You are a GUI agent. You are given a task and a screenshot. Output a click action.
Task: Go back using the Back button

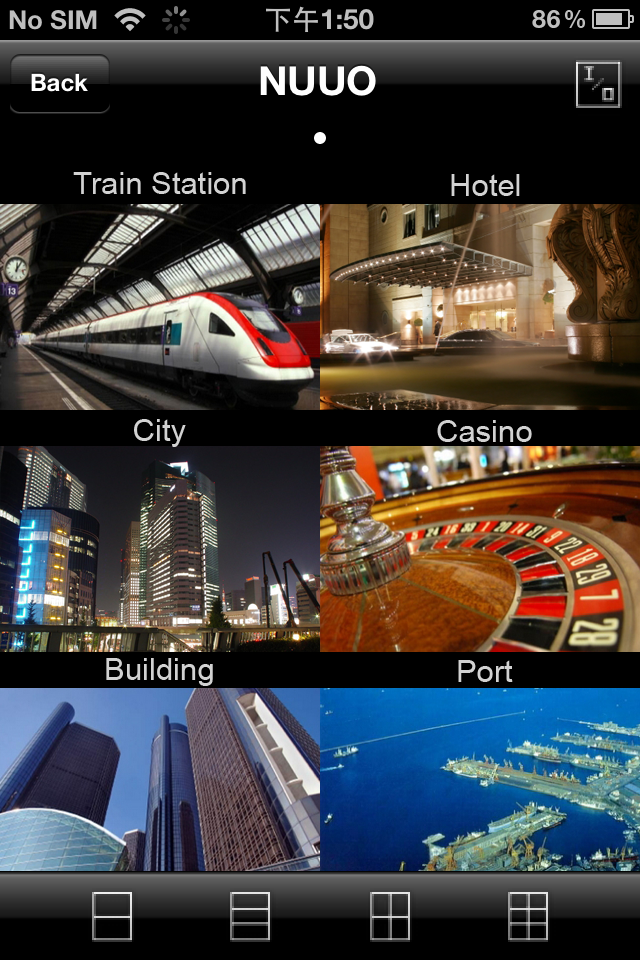coord(59,83)
